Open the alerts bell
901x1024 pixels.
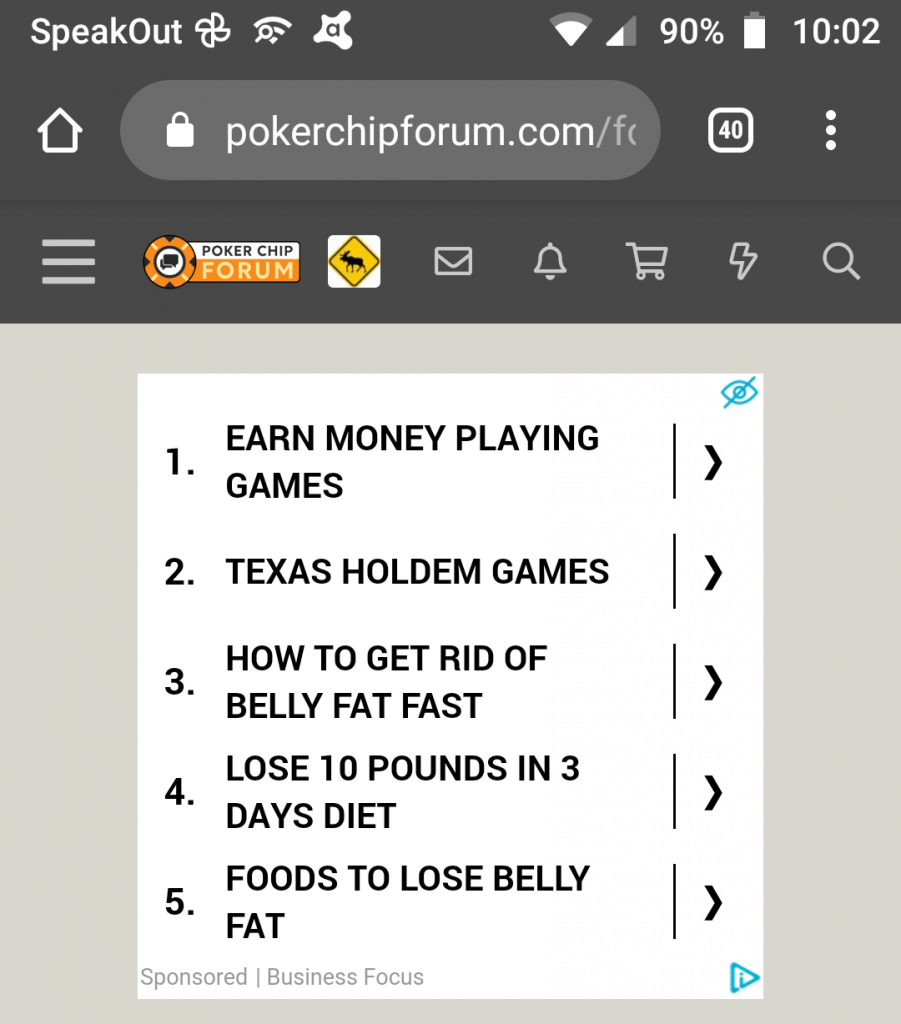550,262
